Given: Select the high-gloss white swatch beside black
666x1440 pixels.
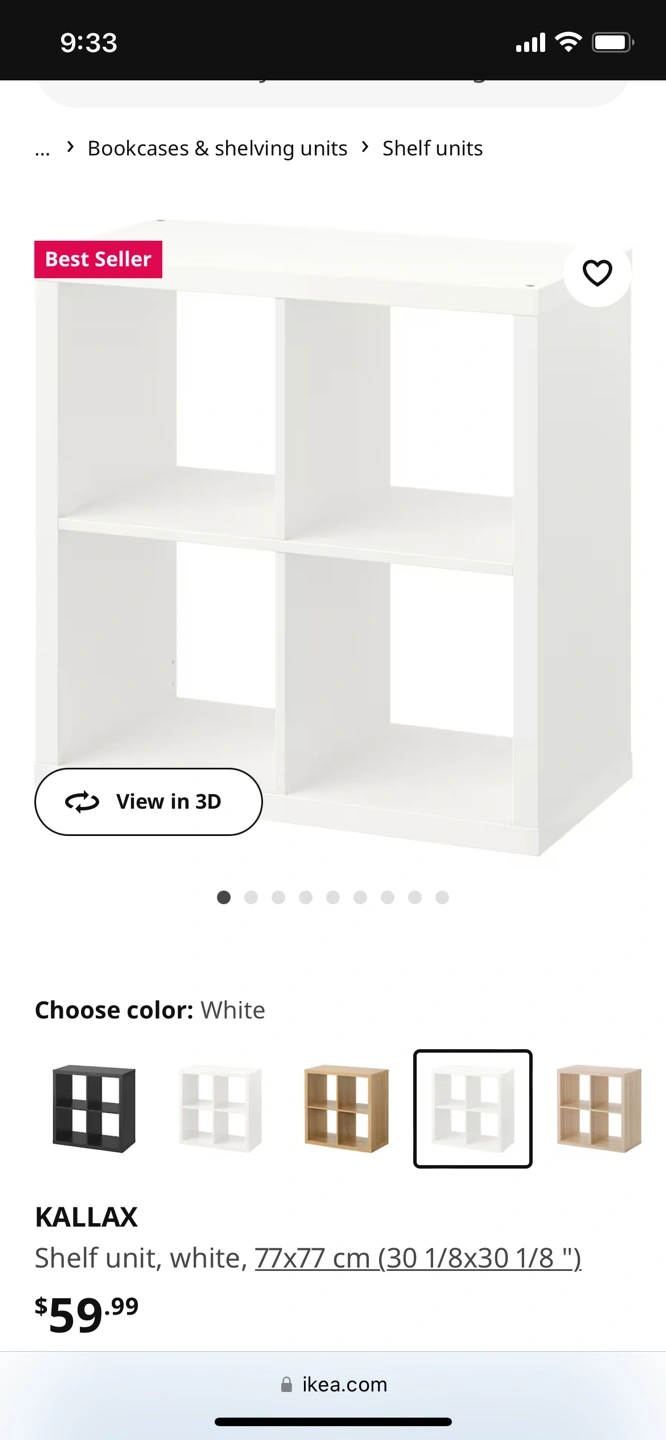Looking at the screenshot, I should coord(220,1108).
